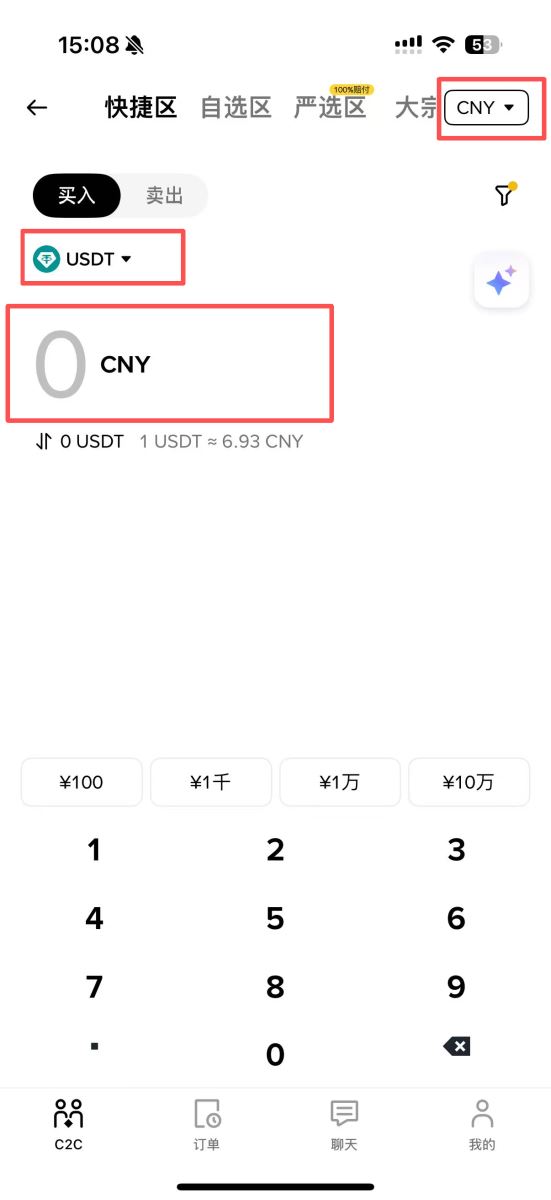Image resolution: width=551 pixels, height=1200 pixels.
Task: Expand the USDT coin selector
Action: pos(83,259)
